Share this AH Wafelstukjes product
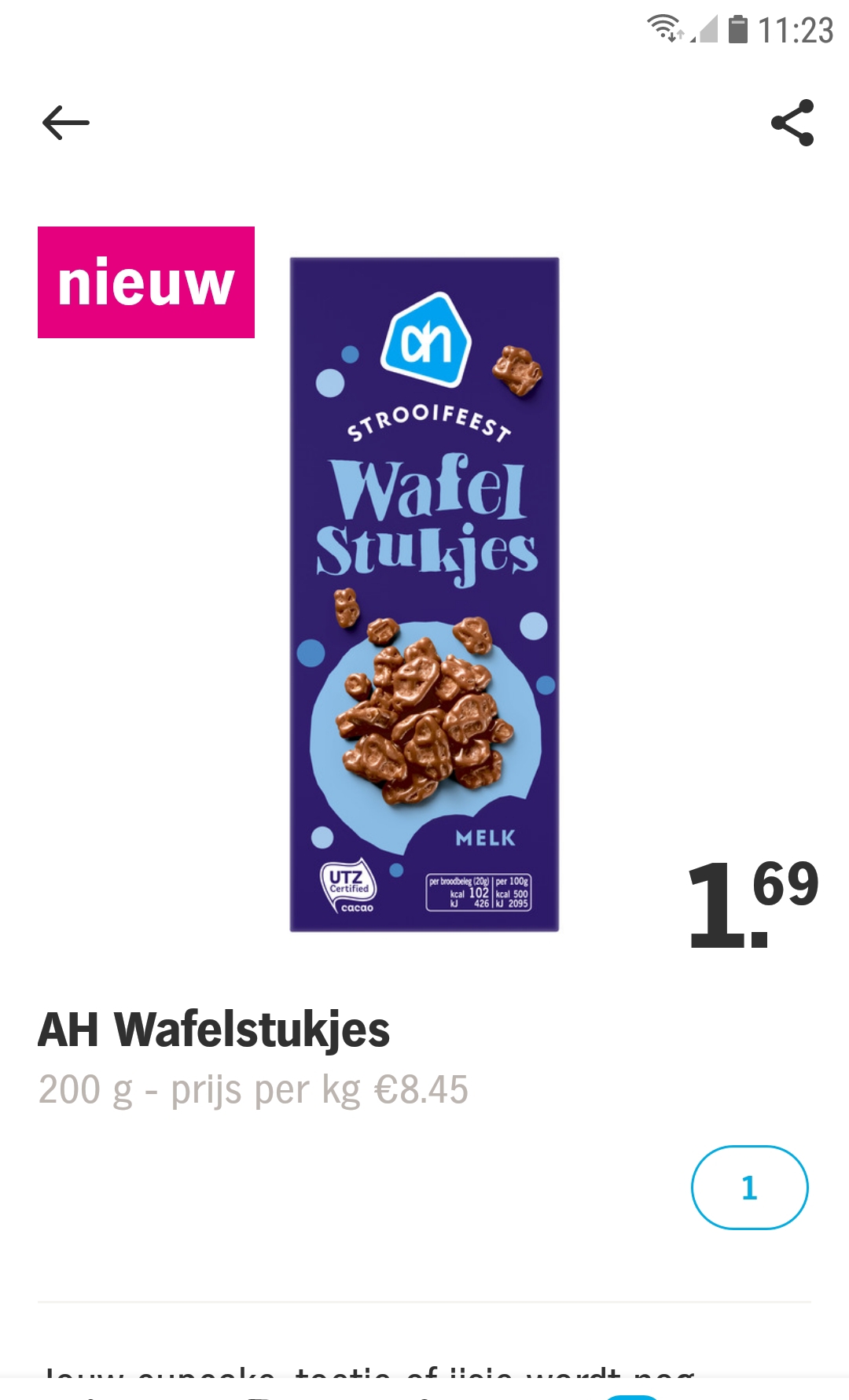This screenshot has height=1400, width=849. click(x=792, y=123)
